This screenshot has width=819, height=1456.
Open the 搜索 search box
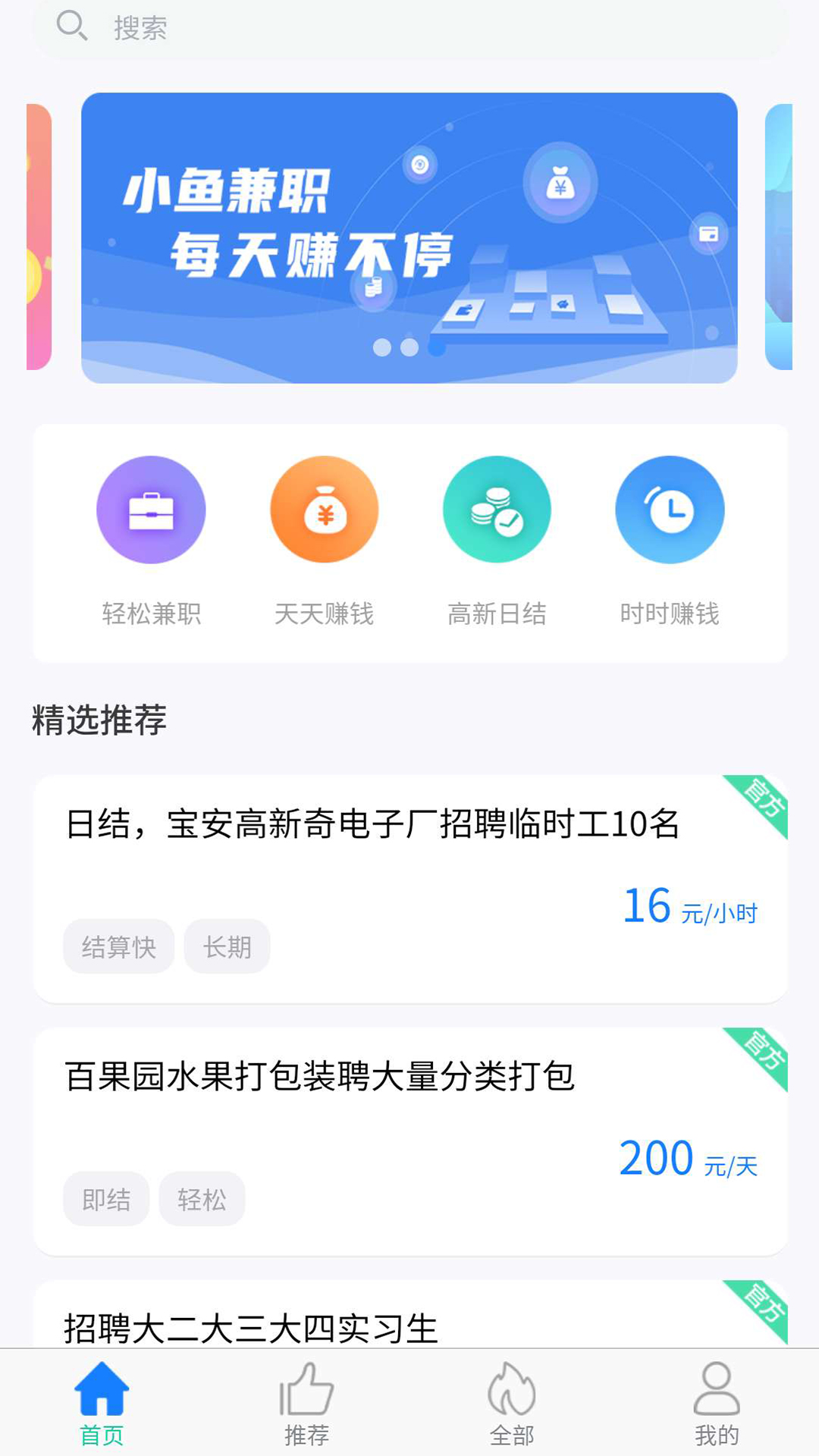coord(409,27)
